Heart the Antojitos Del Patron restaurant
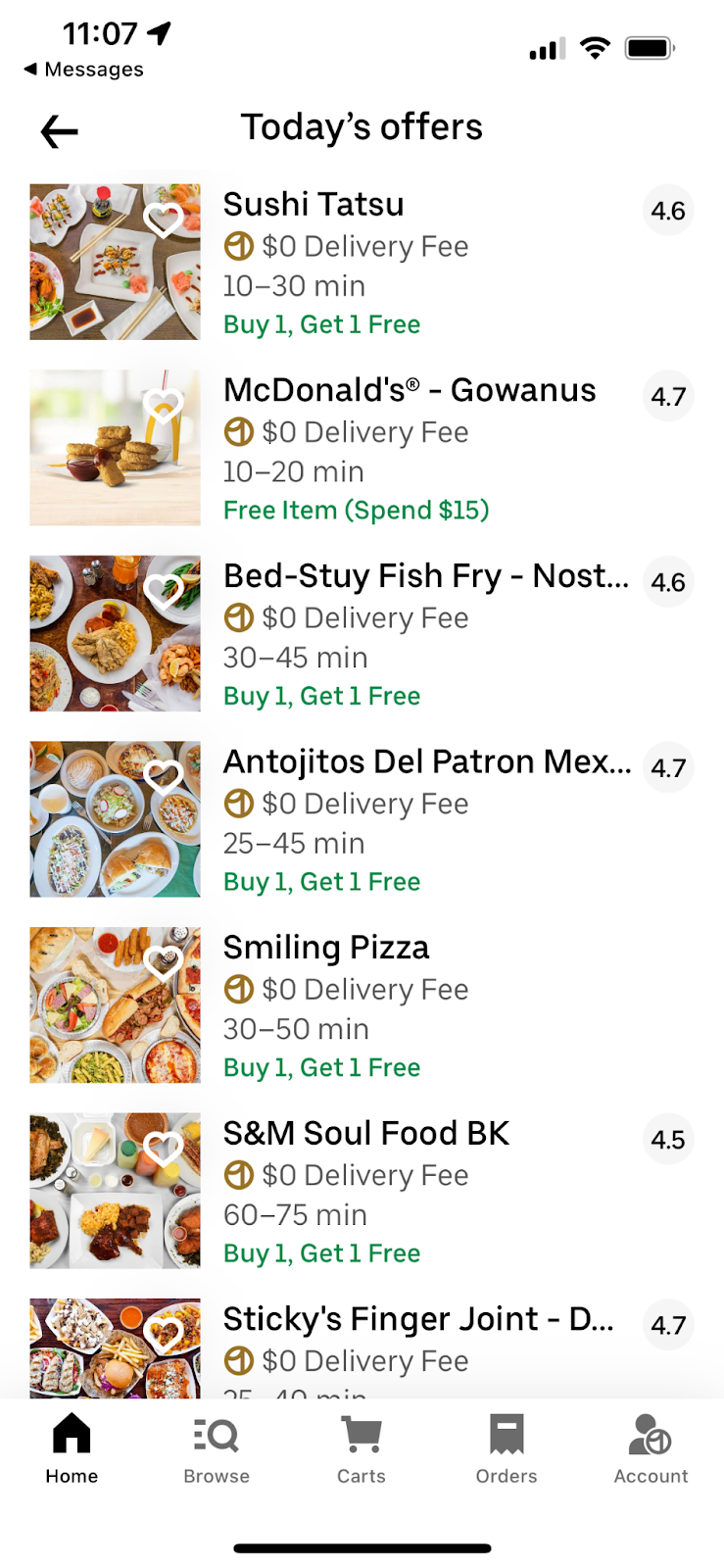The width and height of the screenshot is (724, 1568). click(x=164, y=777)
